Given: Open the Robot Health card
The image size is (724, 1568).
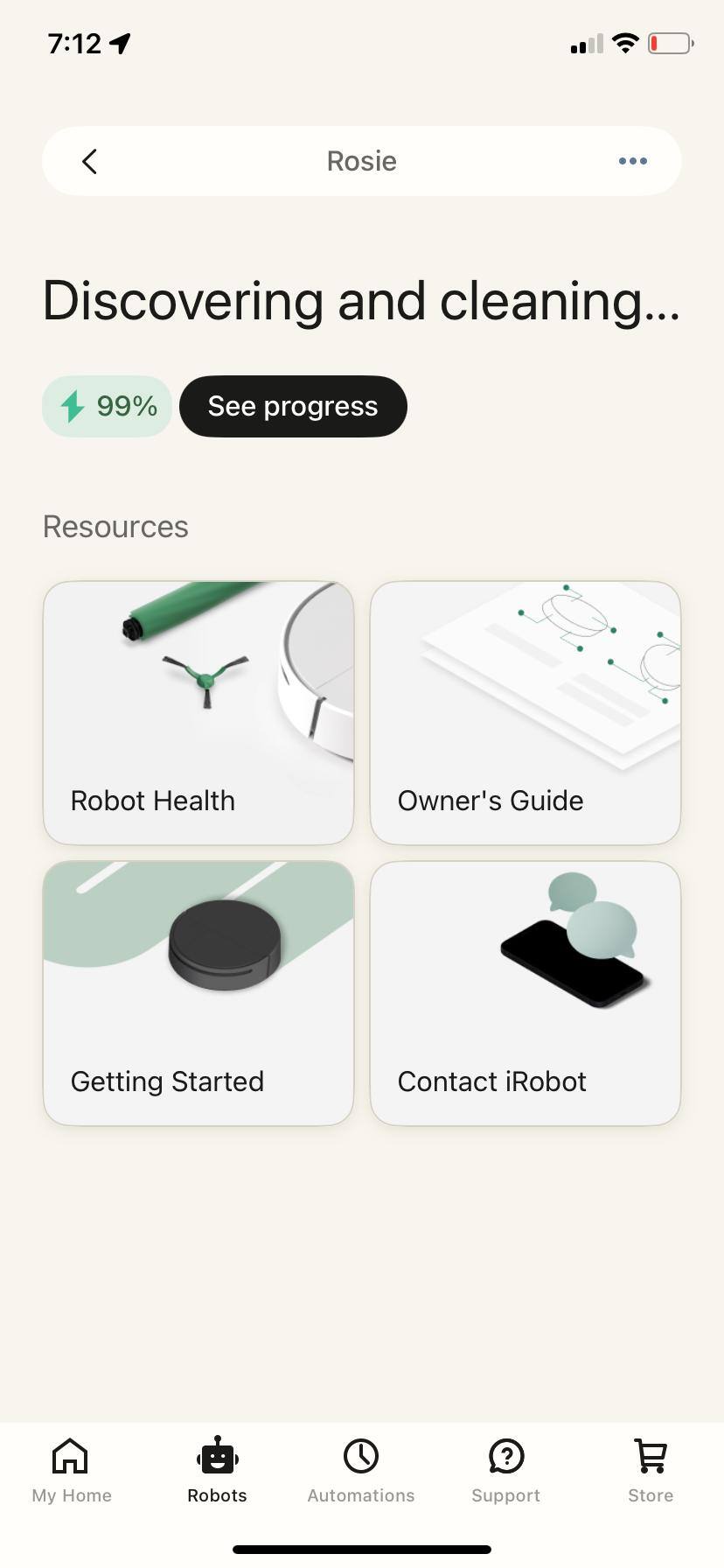Looking at the screenshot, I should pyautogui.click(x=198, y=712).
